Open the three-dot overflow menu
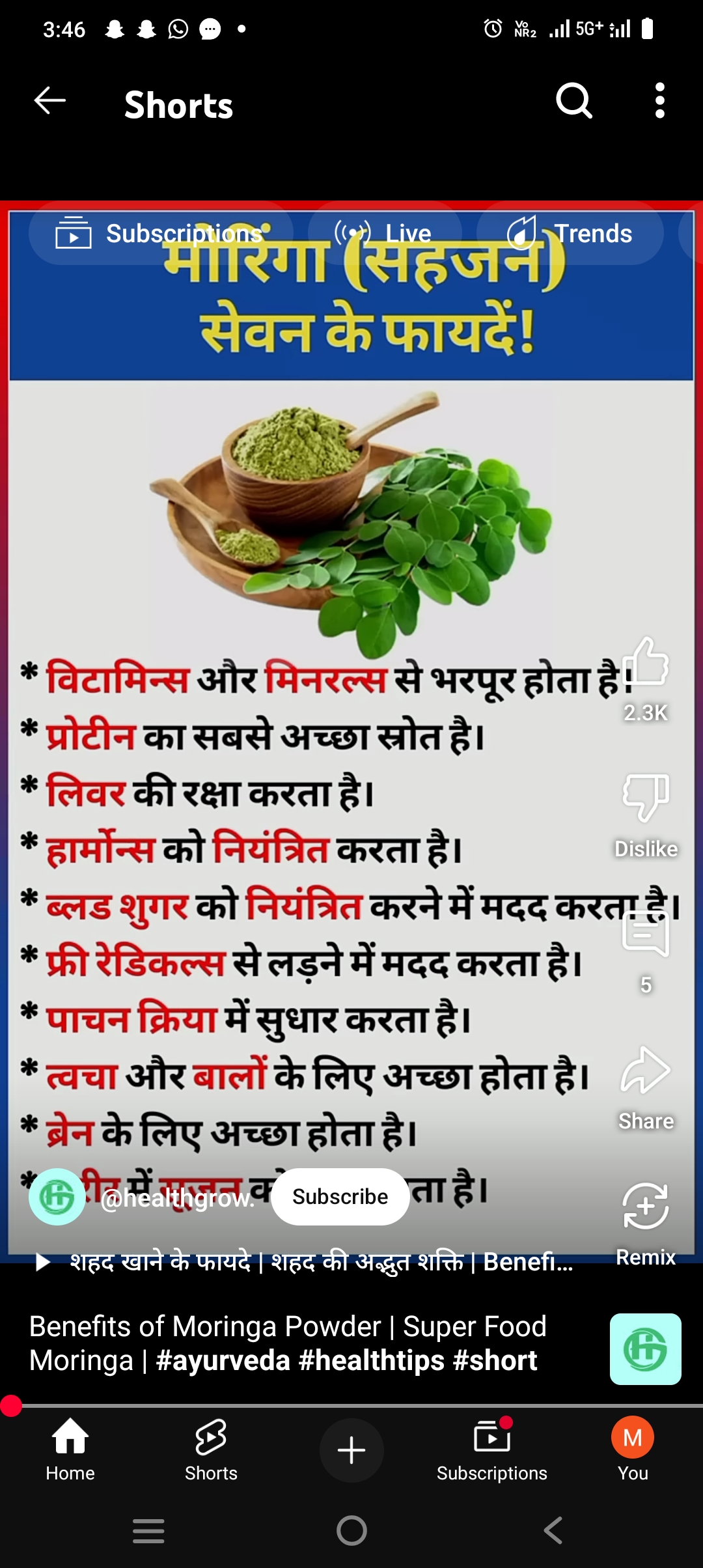This screenshot has height=1568, width=703. pos(659,101)
